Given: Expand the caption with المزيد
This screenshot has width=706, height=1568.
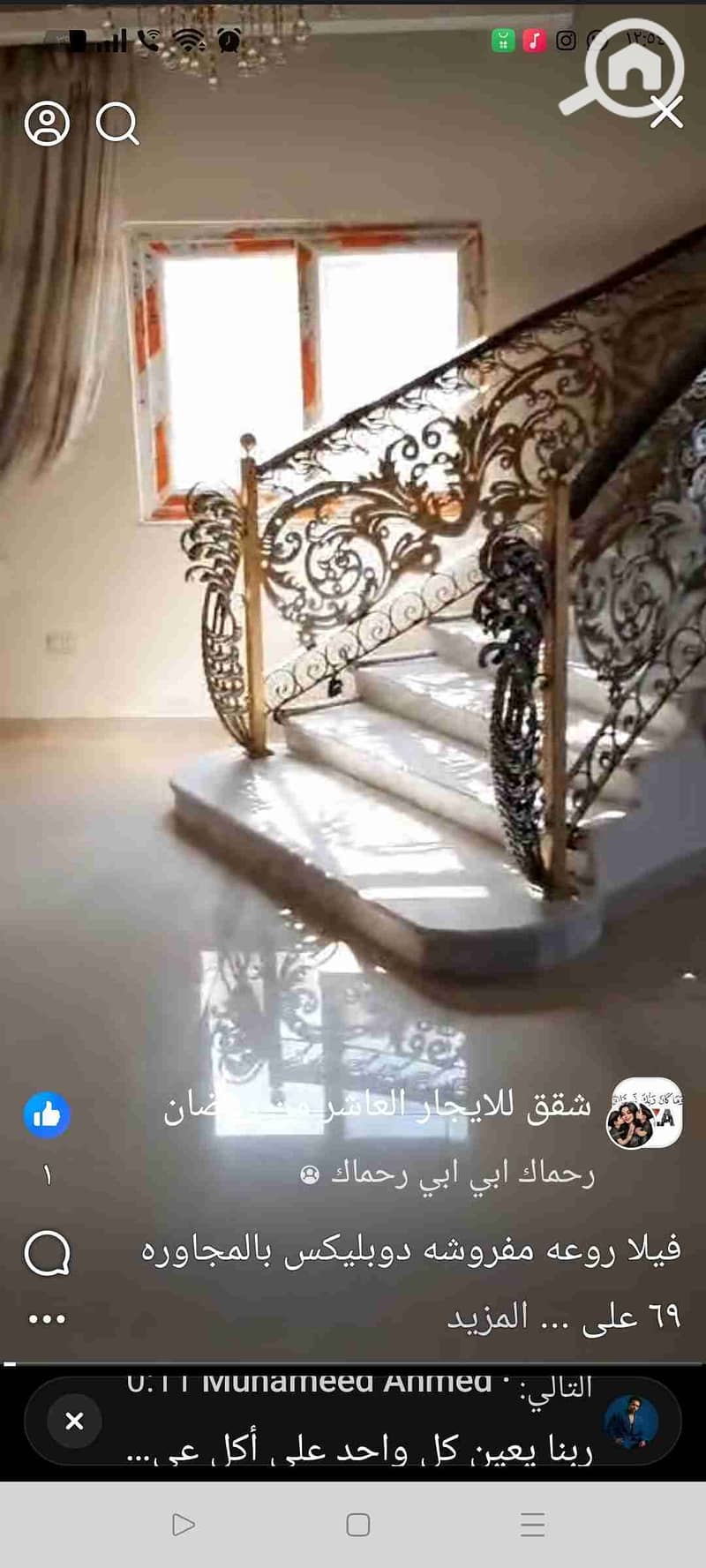Looking at the screenshot, I should click(x=487, y=1317).
